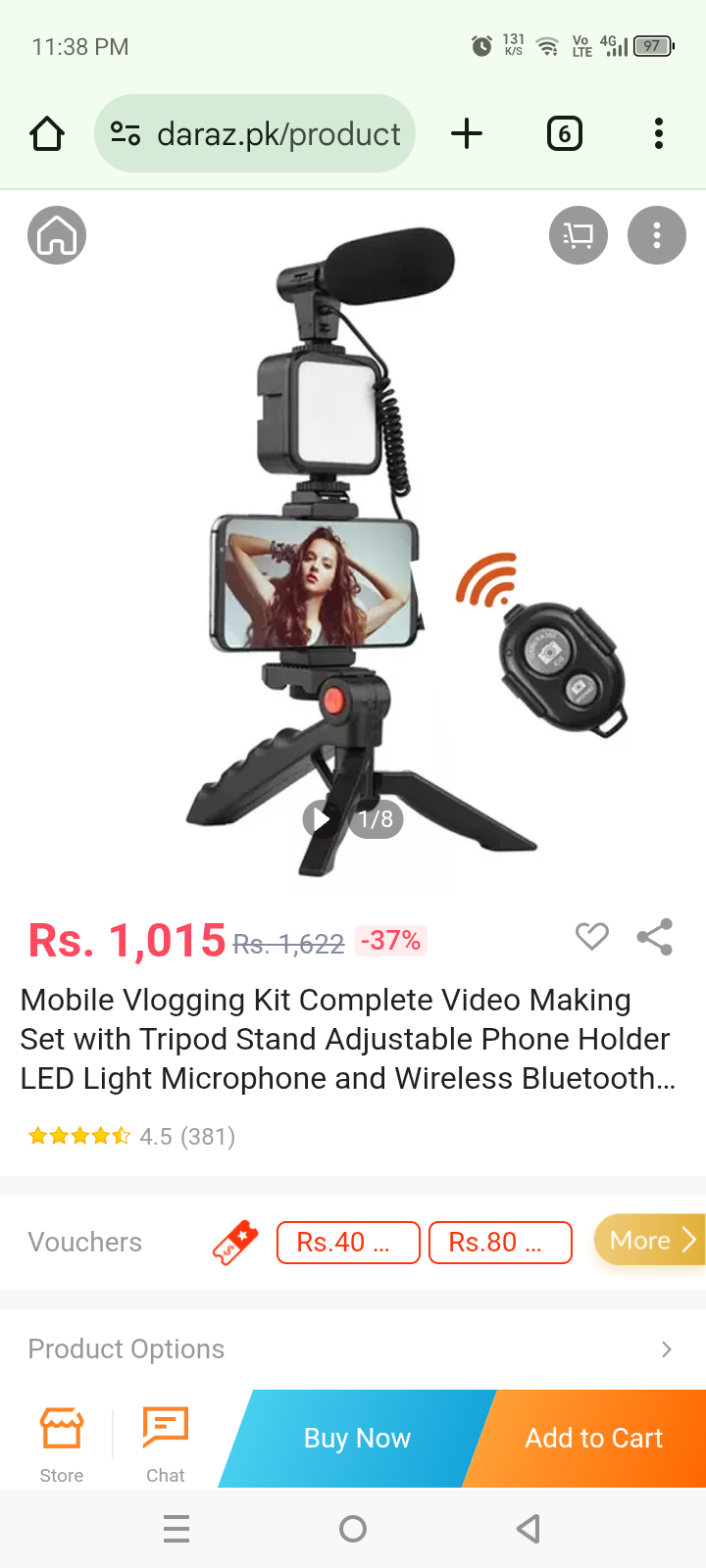
Task: Open Chat with the seller
Action: pos(165,1441)
